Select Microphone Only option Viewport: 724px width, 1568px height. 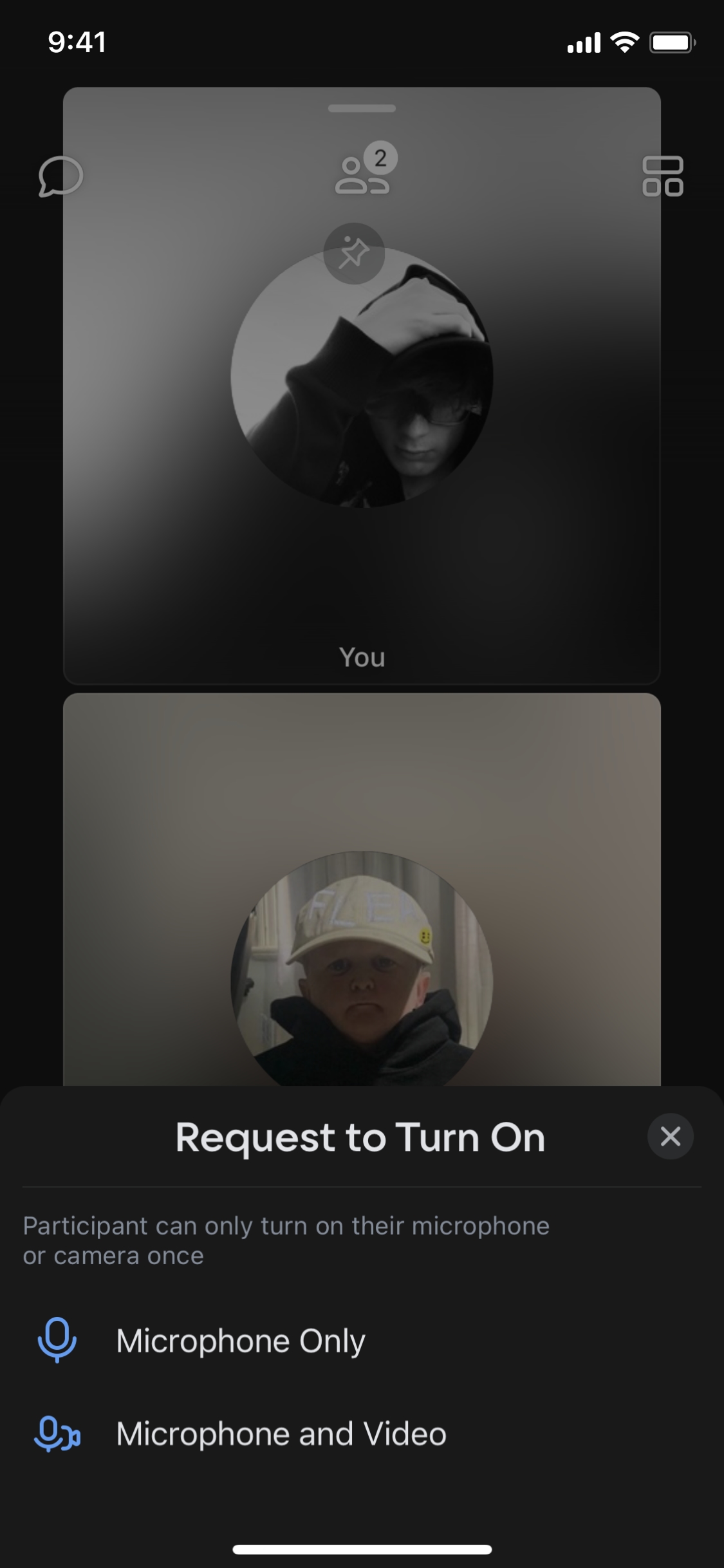pos(240,1341)
